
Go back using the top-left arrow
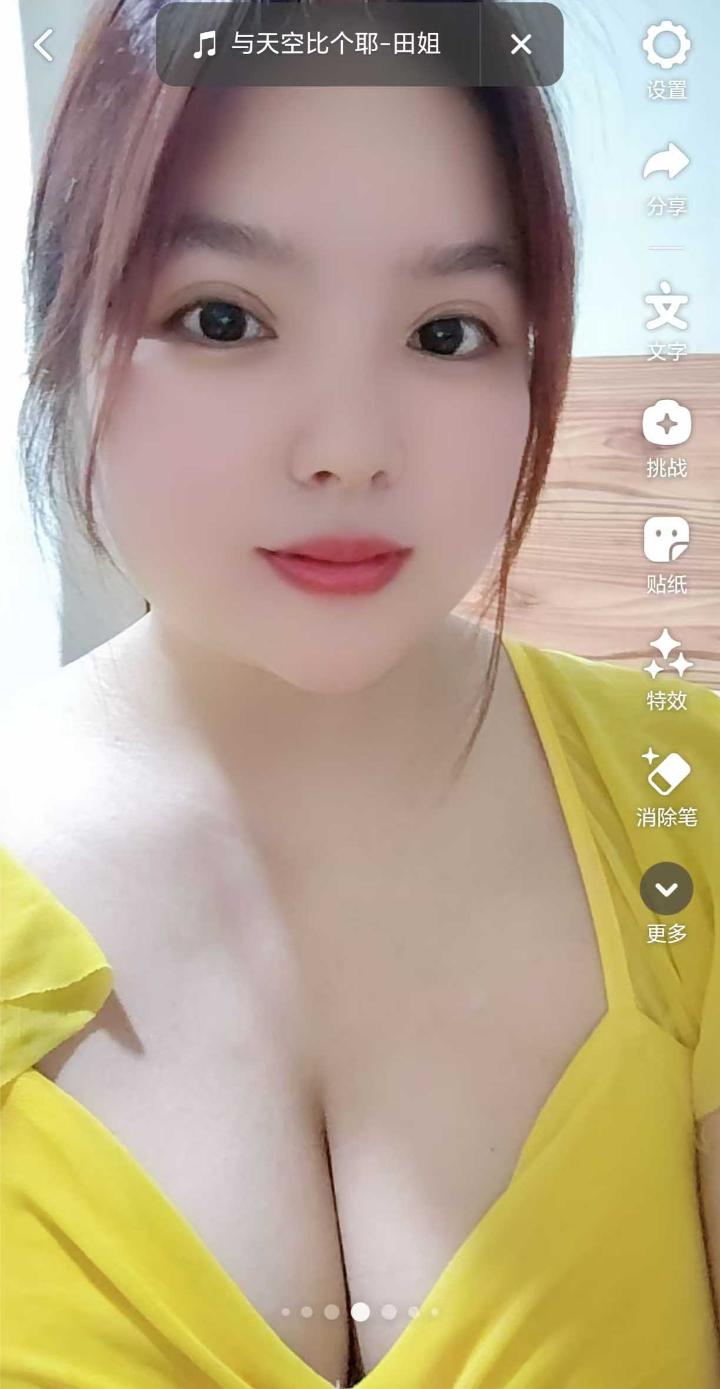point(43,45)
